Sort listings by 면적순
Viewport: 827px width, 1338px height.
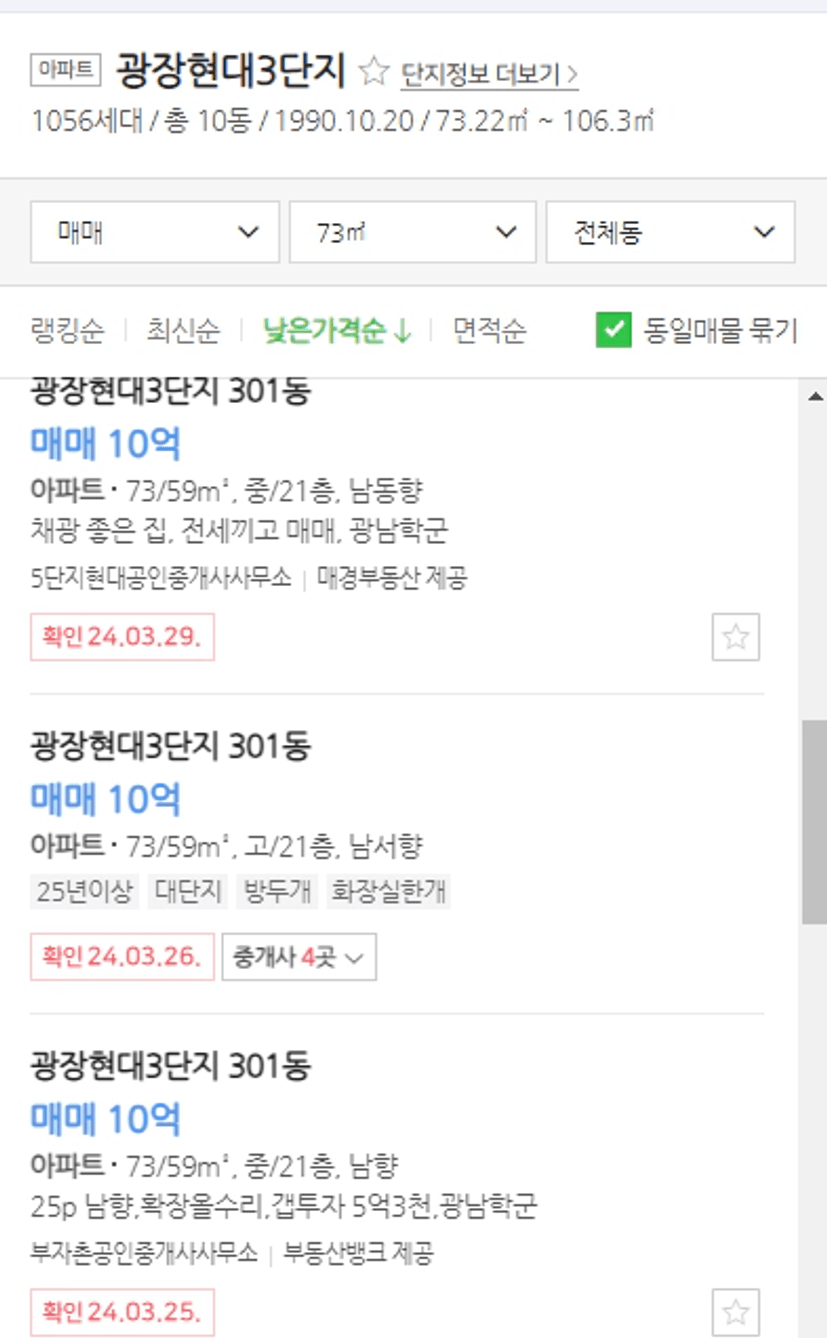point(489,331)
